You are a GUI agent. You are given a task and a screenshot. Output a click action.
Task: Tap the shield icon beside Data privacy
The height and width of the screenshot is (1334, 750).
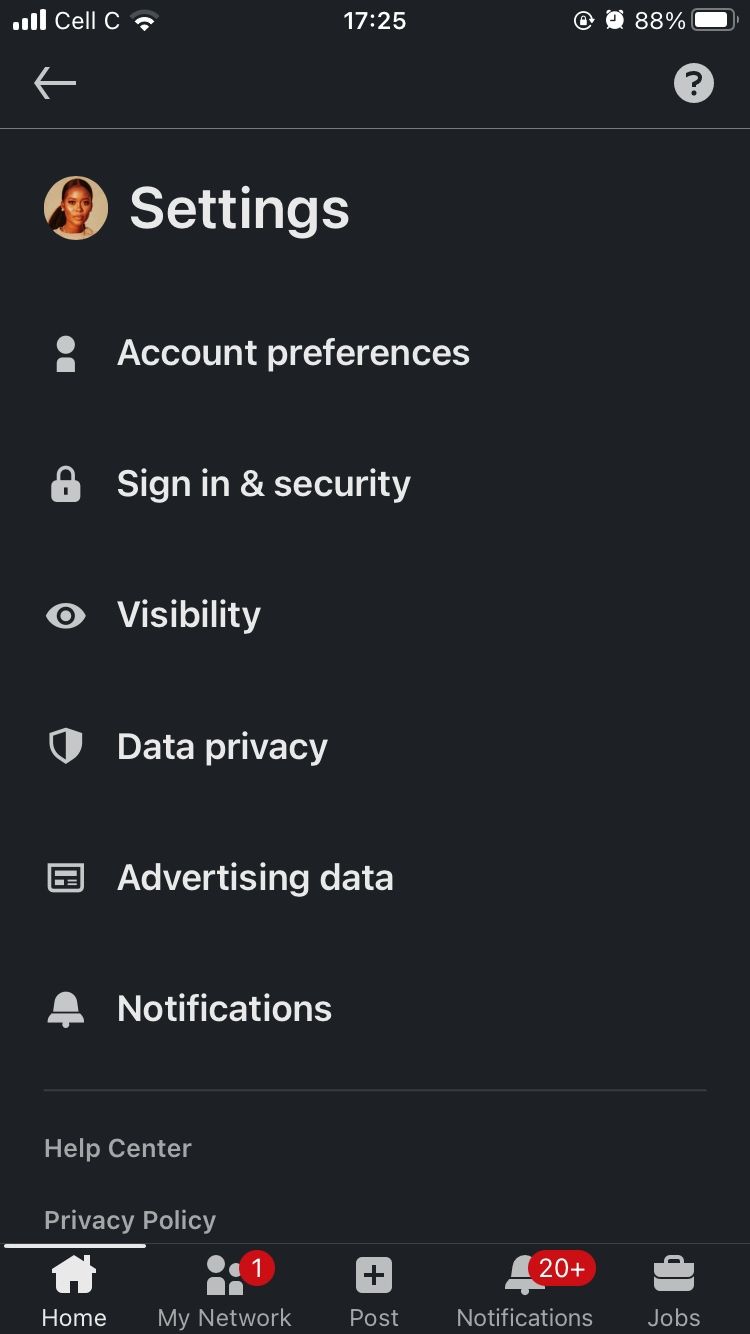[x=65, y=746]
